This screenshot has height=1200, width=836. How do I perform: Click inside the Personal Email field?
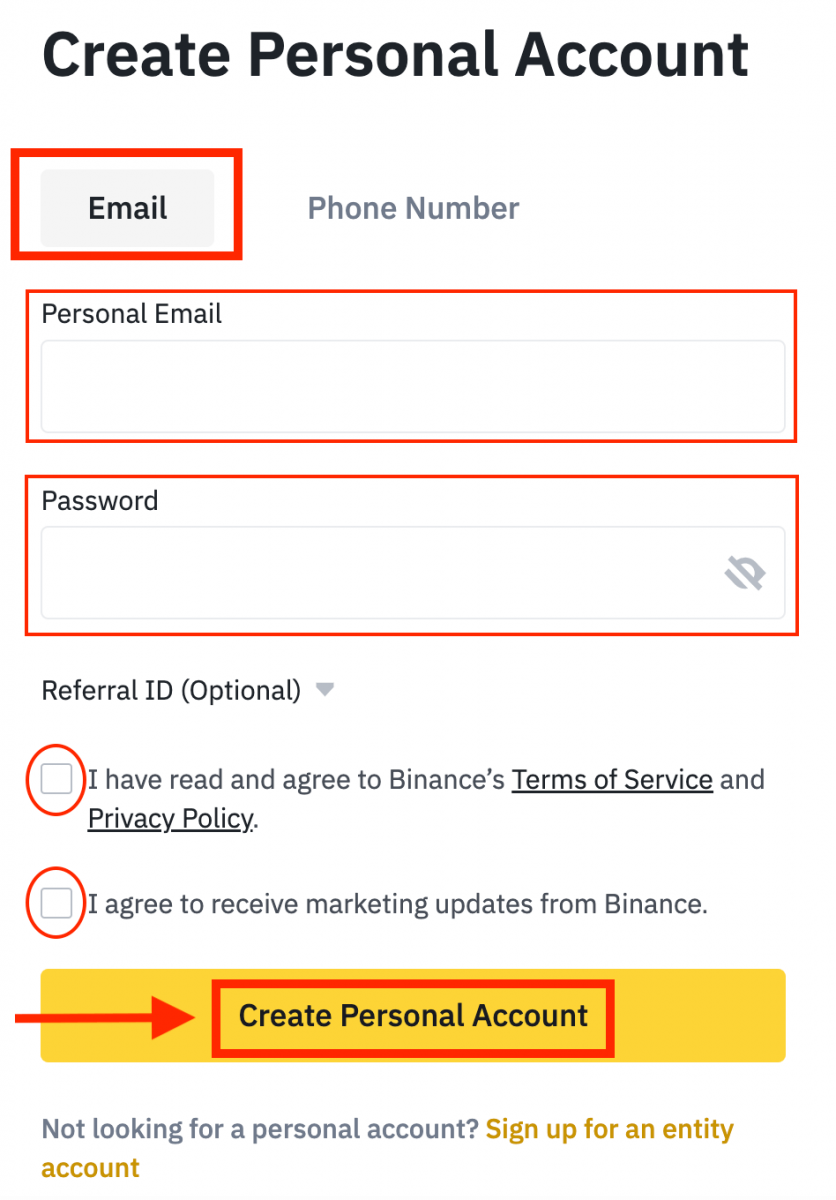click(413, 386)
